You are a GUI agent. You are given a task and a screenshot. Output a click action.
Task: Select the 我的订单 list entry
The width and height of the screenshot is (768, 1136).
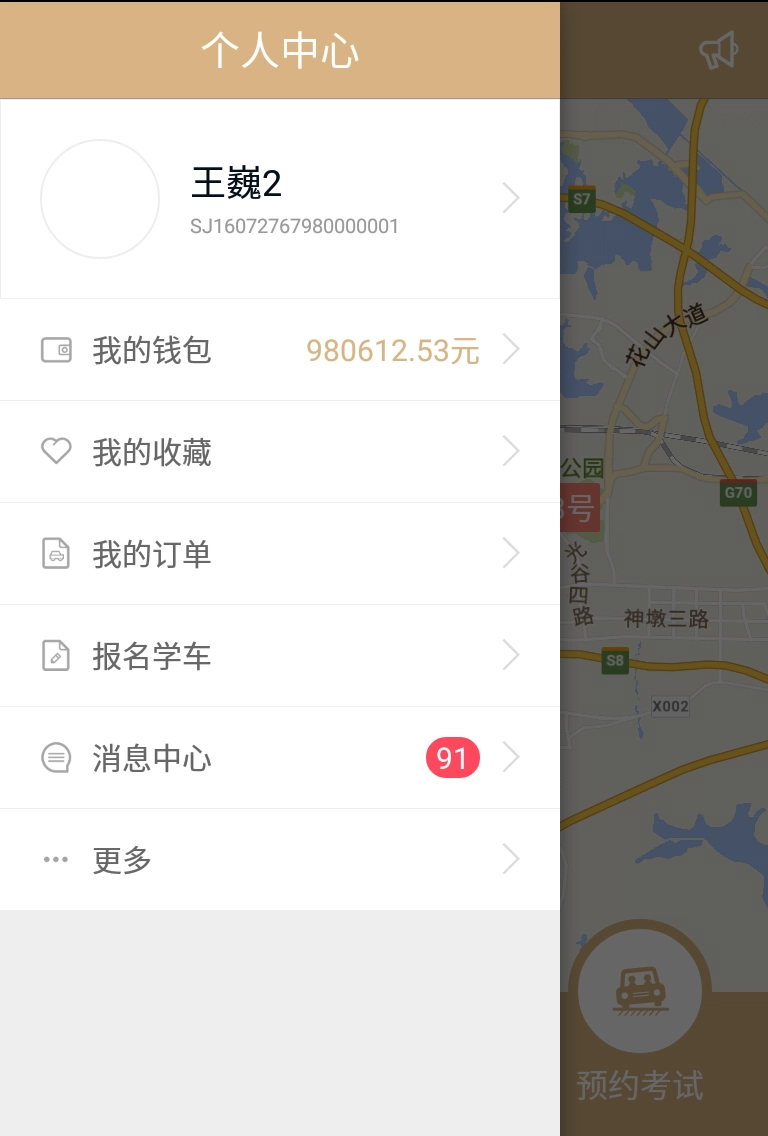(x=152, y=553)
